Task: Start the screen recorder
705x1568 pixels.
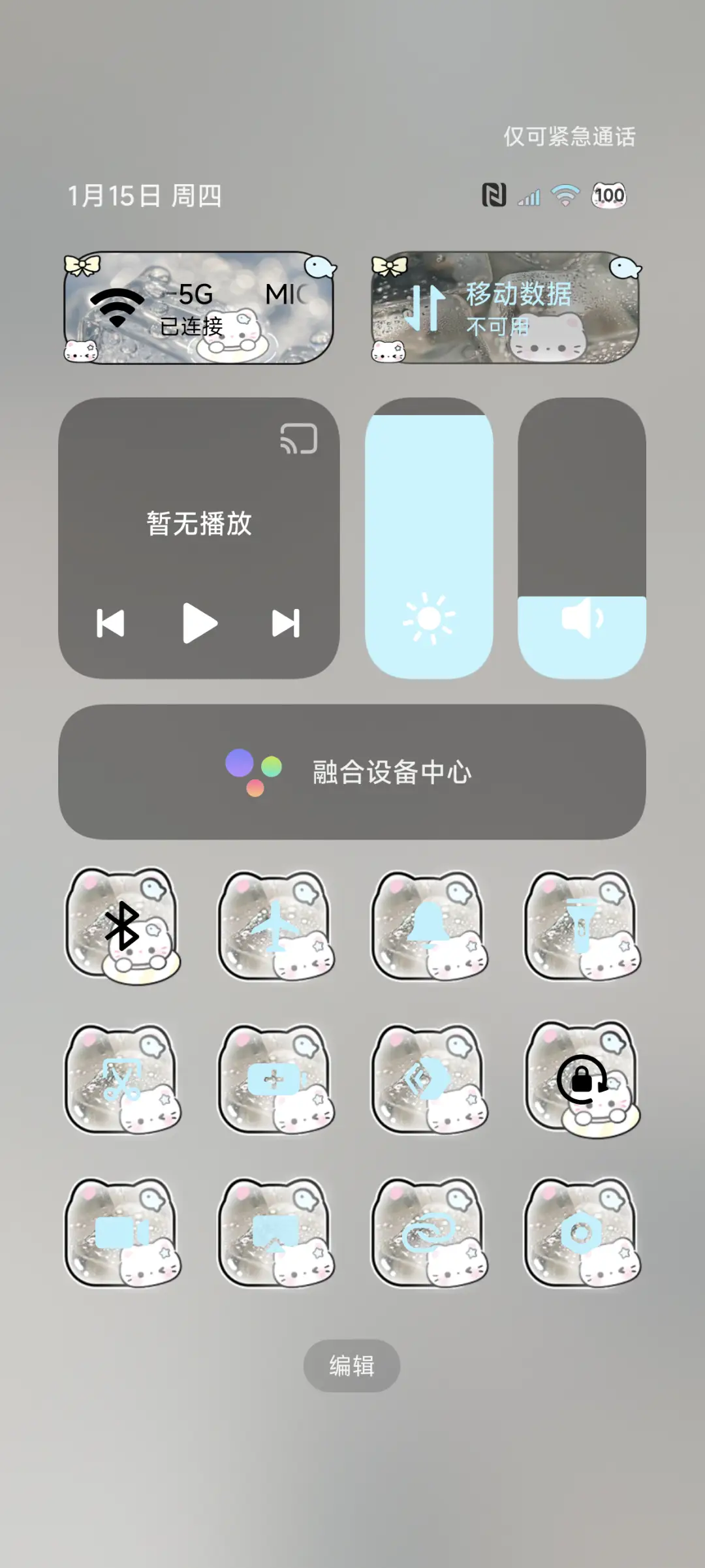Action: tap(124, 1234)
